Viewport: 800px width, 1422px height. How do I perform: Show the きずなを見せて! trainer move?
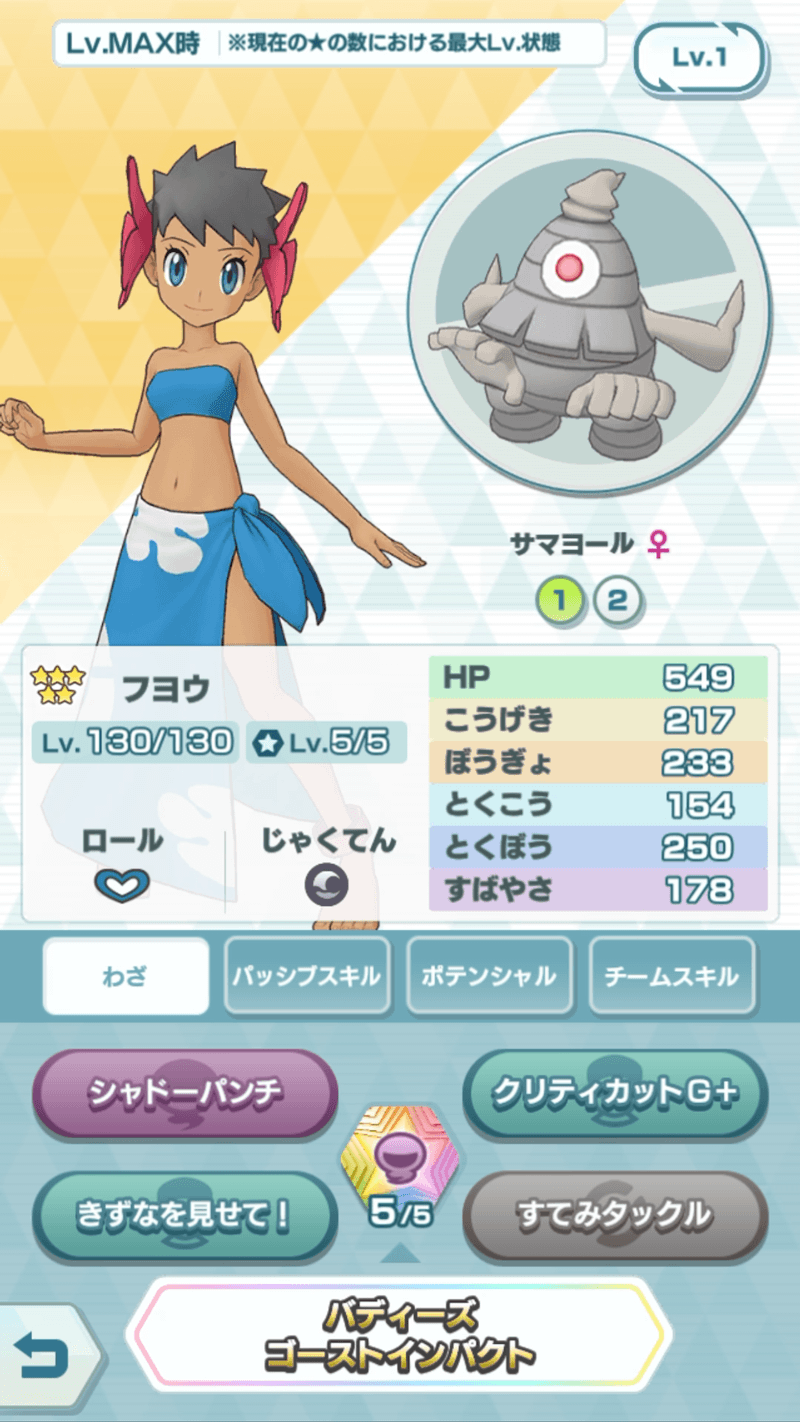click(x=185, y=1214)
